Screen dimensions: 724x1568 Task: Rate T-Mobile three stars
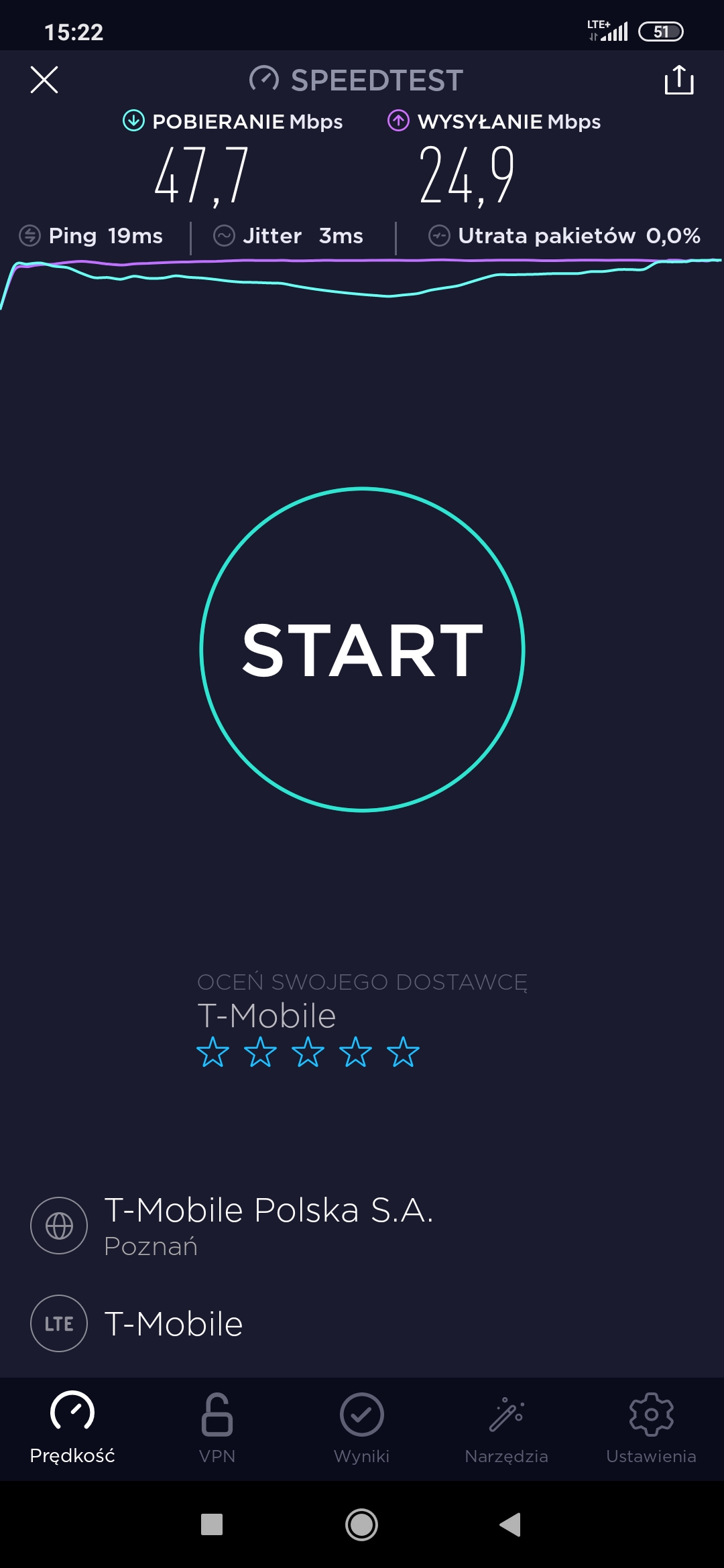(x=308, y=1052)
